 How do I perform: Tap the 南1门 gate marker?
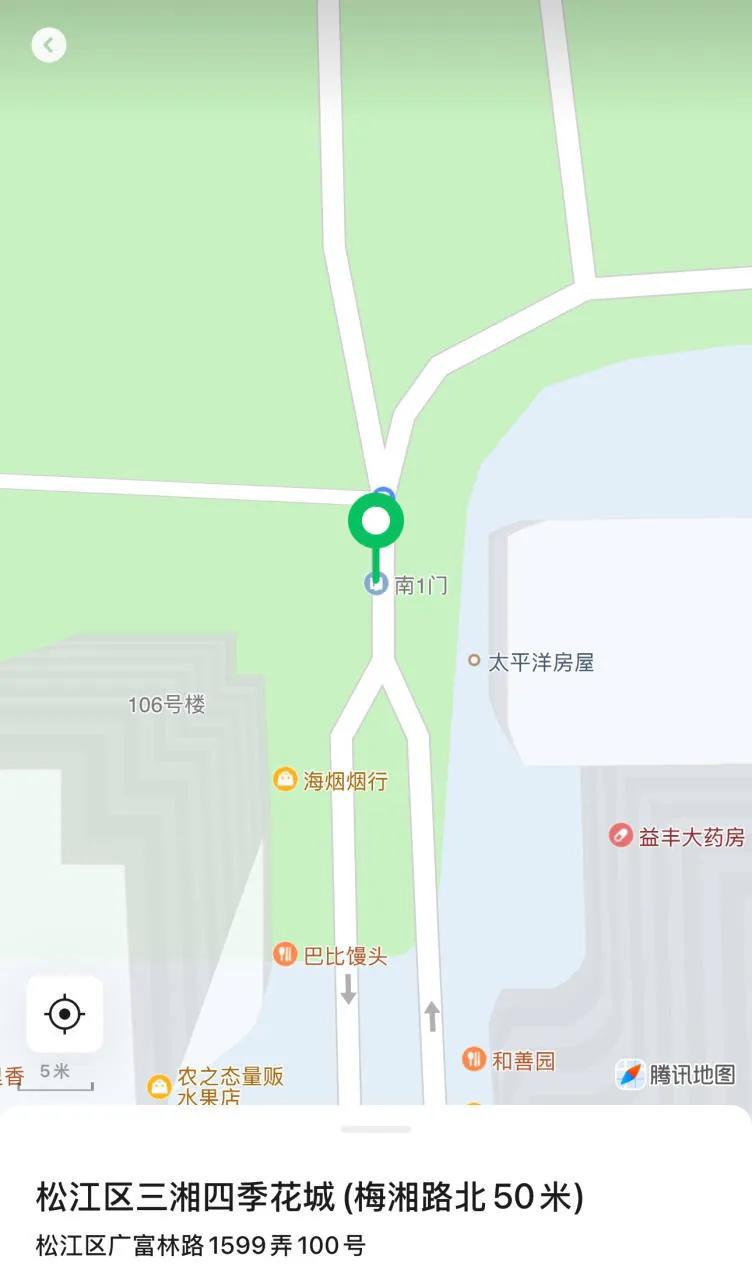tap(376, 584)
